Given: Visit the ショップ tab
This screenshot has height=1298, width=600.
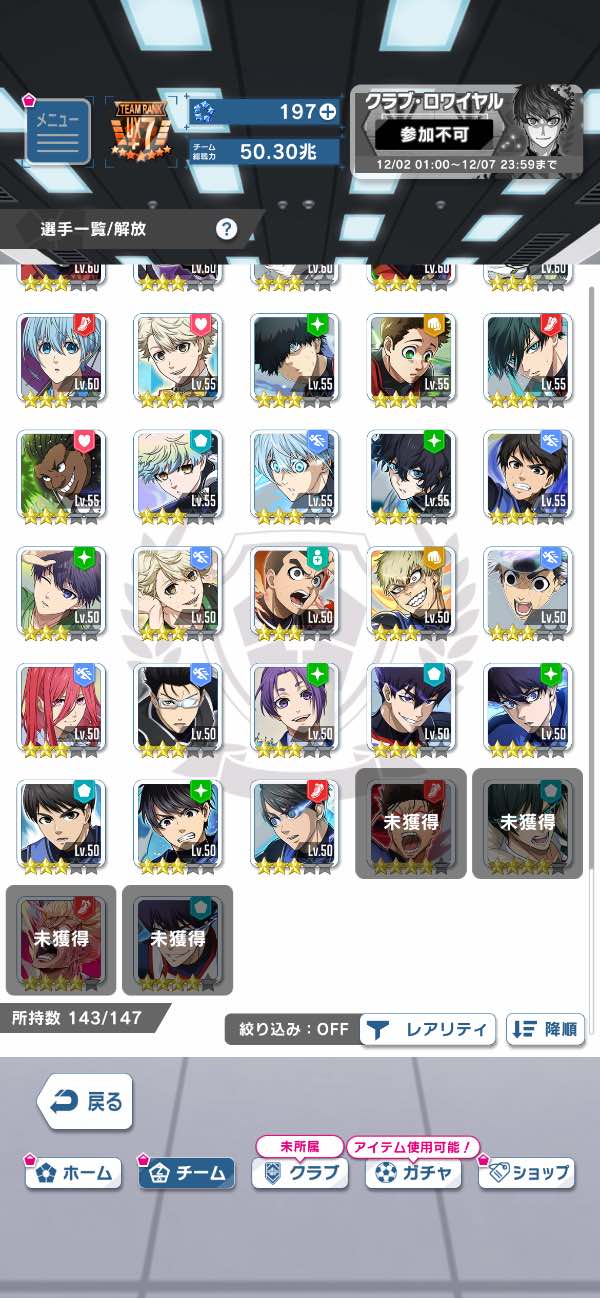Looking at the screenshot, I should coord(527,1173).
